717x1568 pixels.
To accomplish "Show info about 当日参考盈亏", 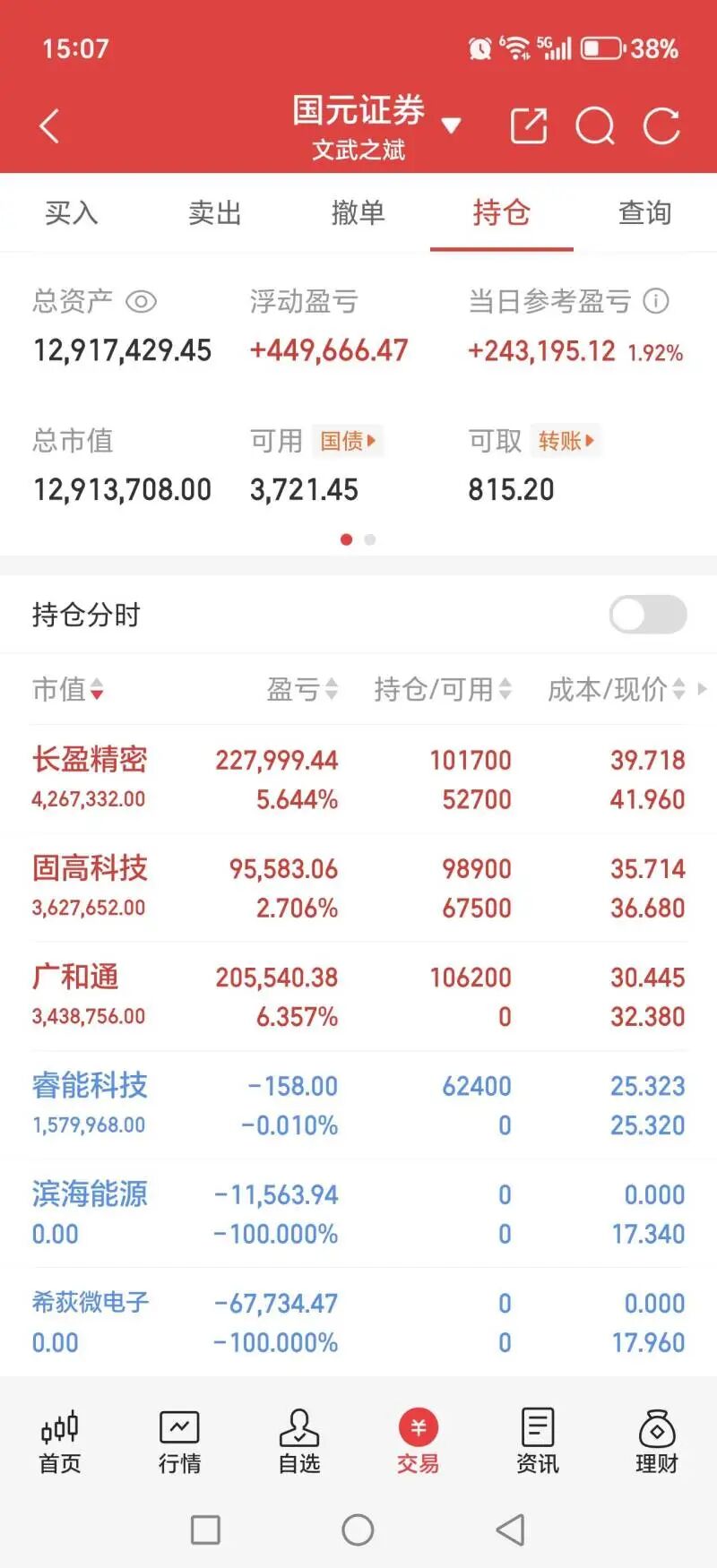I will [656, 301].
